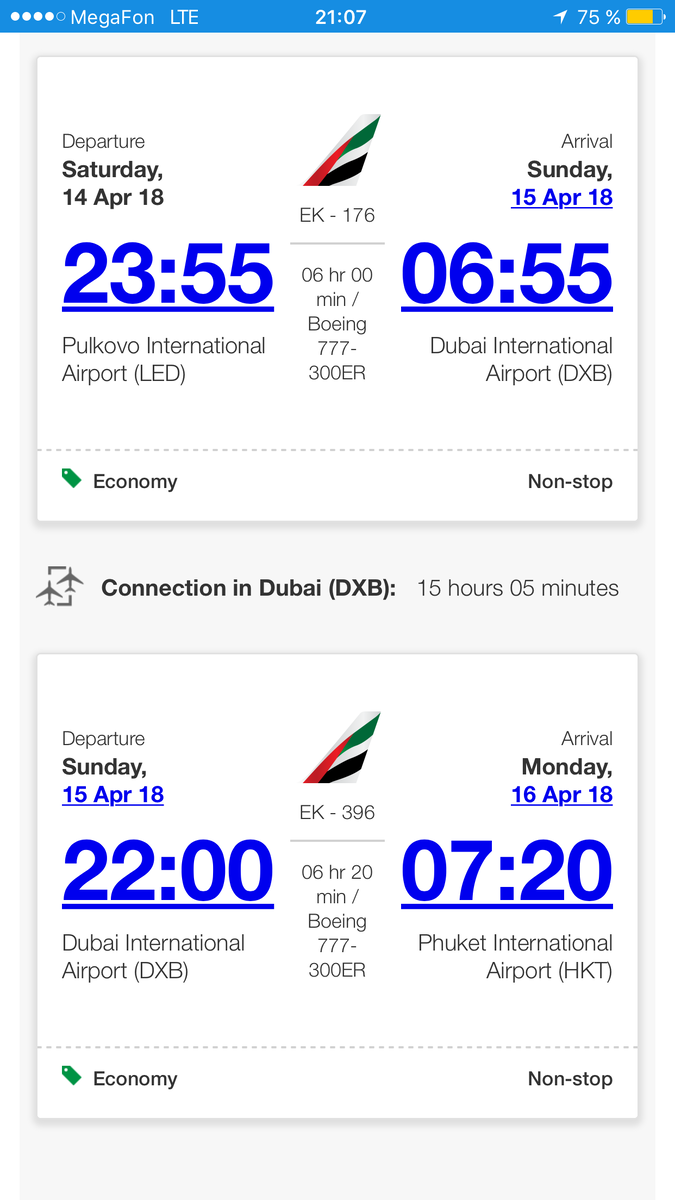The height and width of the screenshot is (1200, 675).
Task: Tap the 07:20 Phuket arrival time link
Action: coord(507,871)
